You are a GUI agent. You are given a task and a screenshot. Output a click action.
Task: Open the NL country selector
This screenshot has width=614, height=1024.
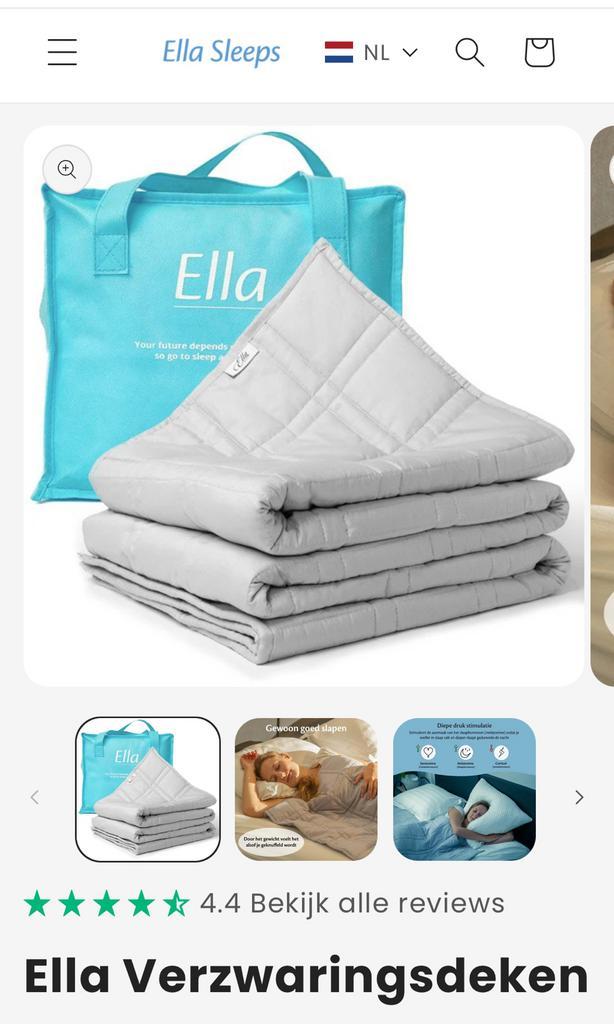click(371, 52)
